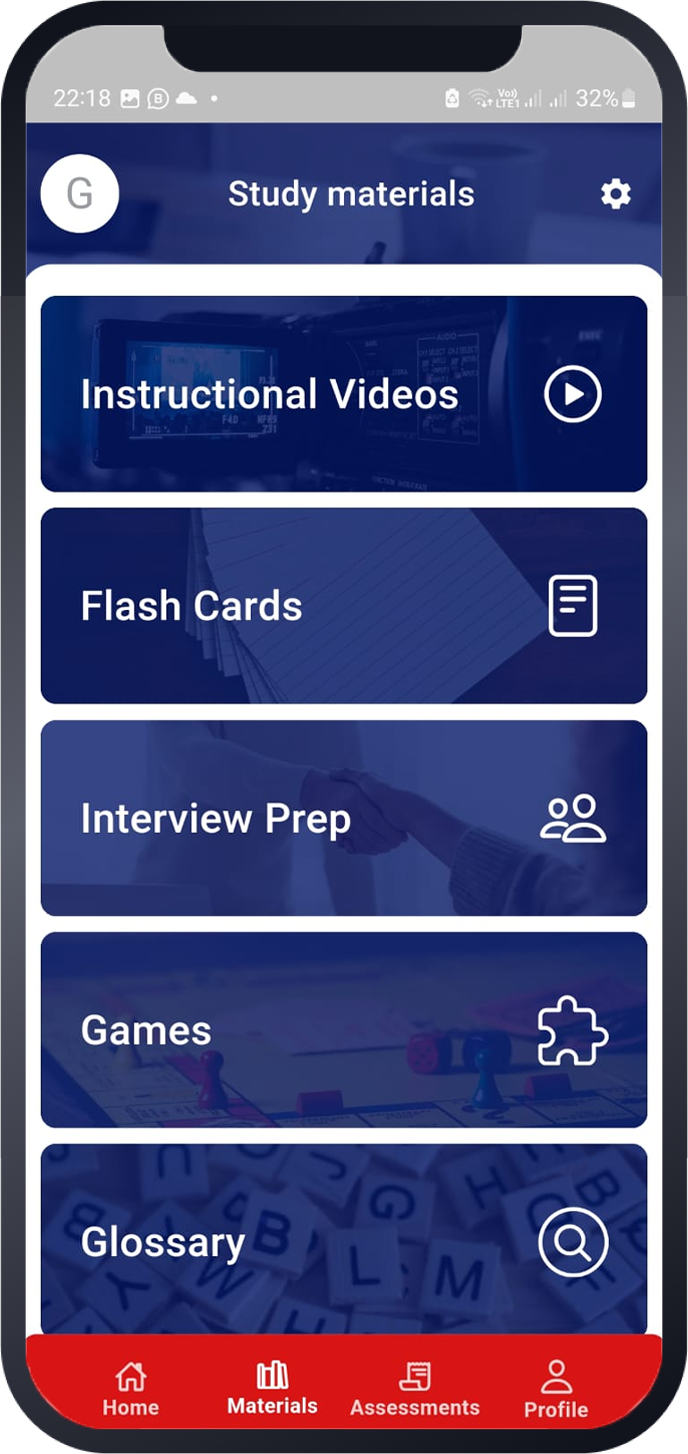This screenshot has height=1454, width=688.
Task: Go to Interview Prep
Action: [343, 818]
